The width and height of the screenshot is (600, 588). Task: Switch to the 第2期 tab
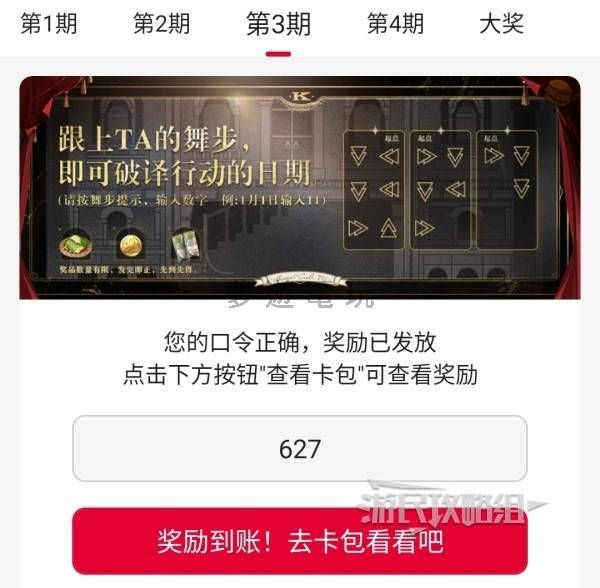162,24
